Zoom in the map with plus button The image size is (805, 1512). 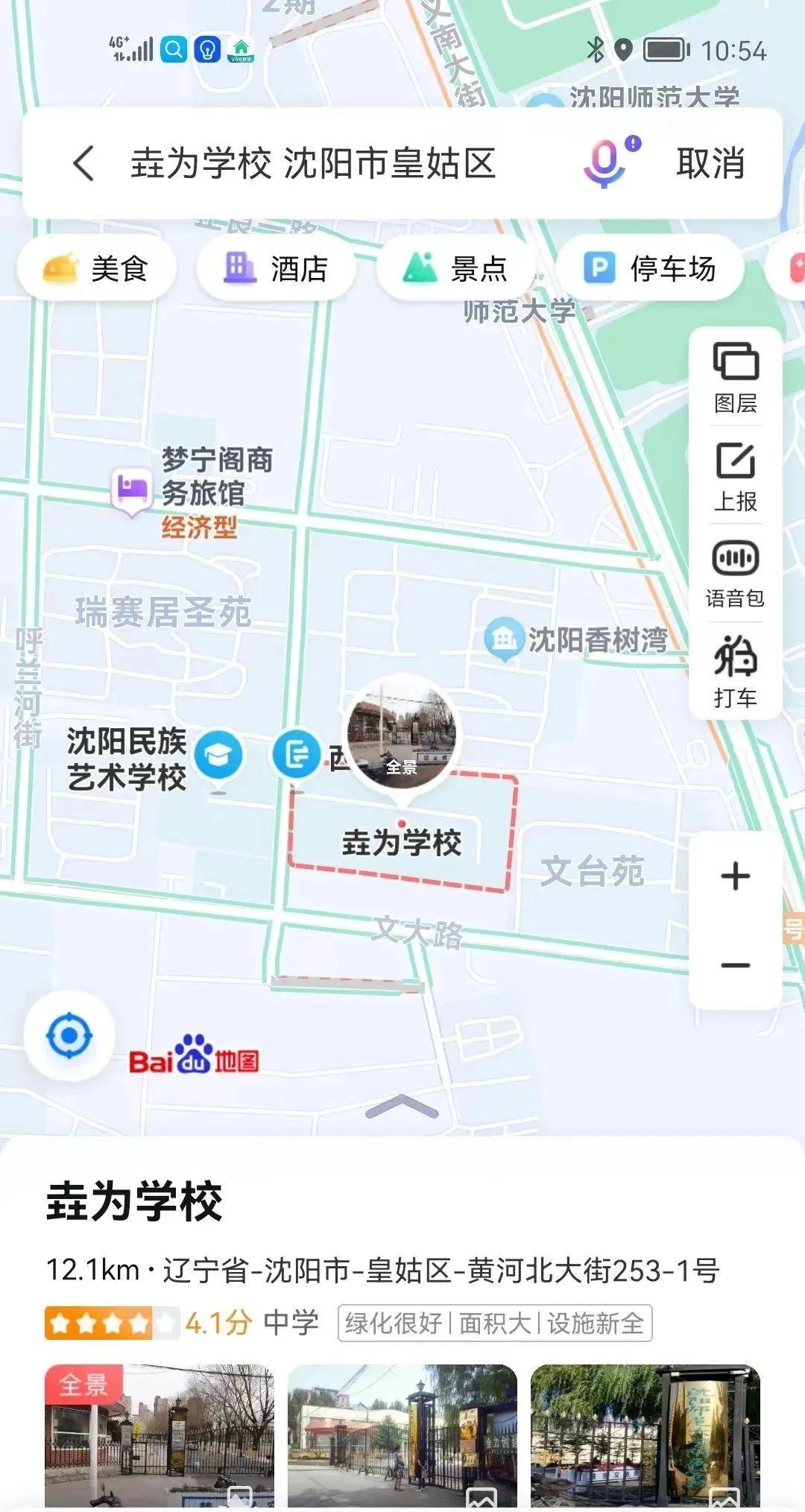pos(736,876)
